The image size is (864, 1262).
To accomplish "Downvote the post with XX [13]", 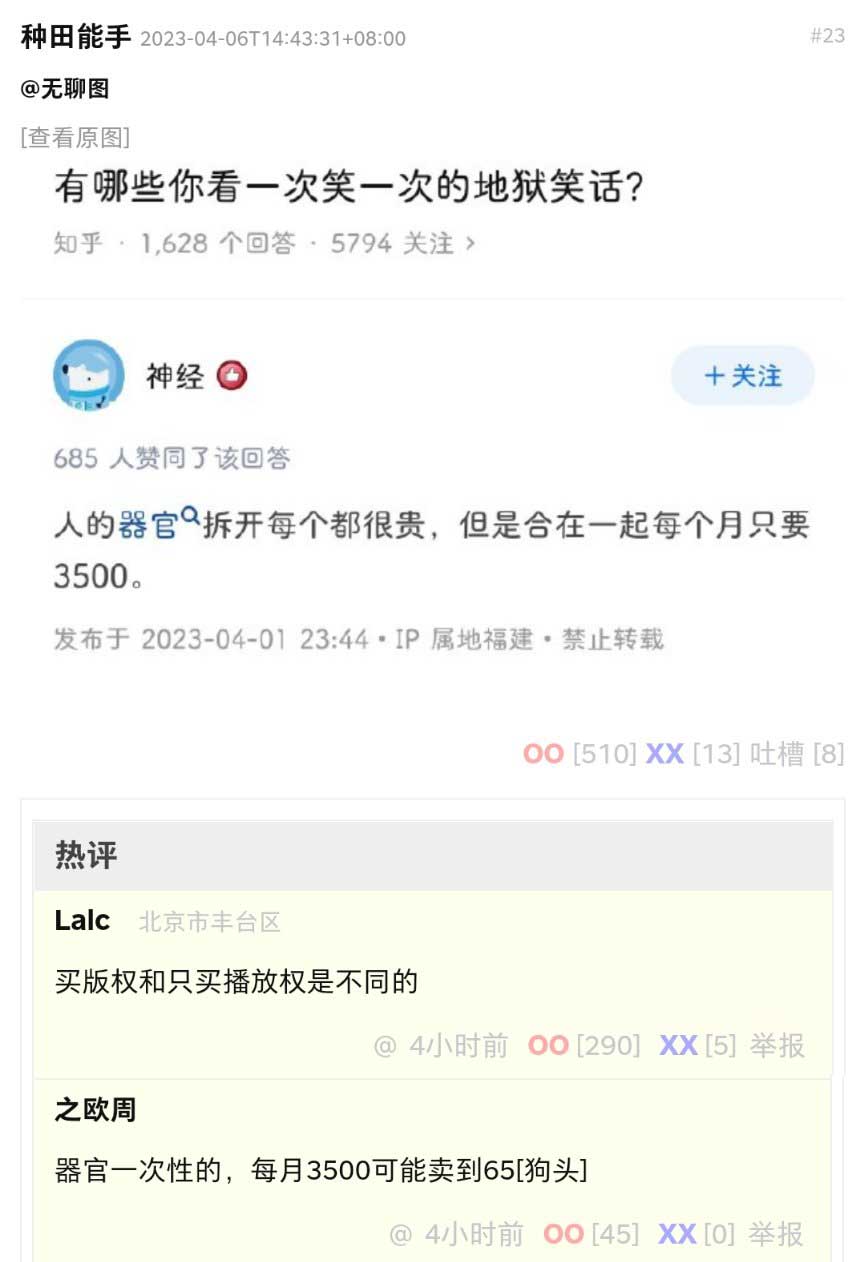I will click(664, 753).
